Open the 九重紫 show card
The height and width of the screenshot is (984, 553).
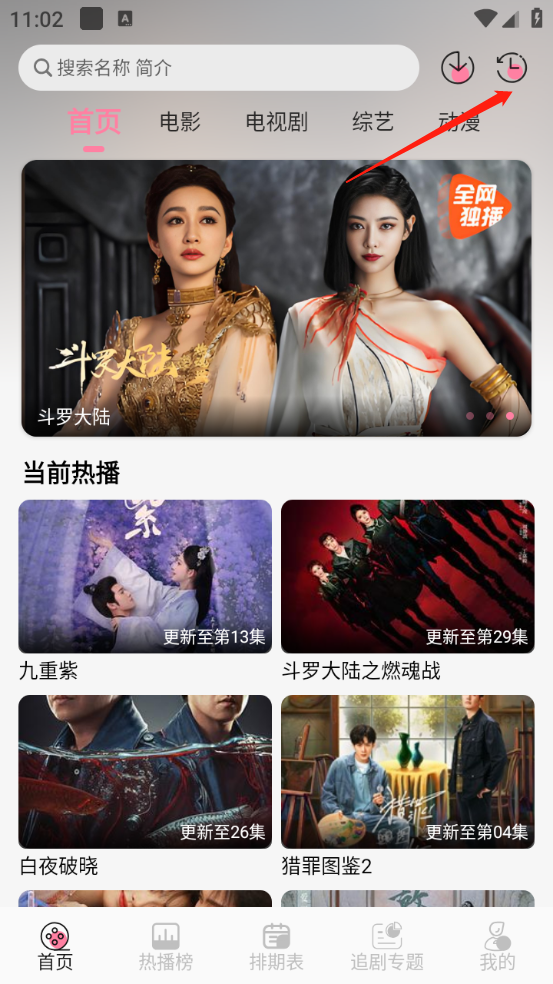point(145,591)
